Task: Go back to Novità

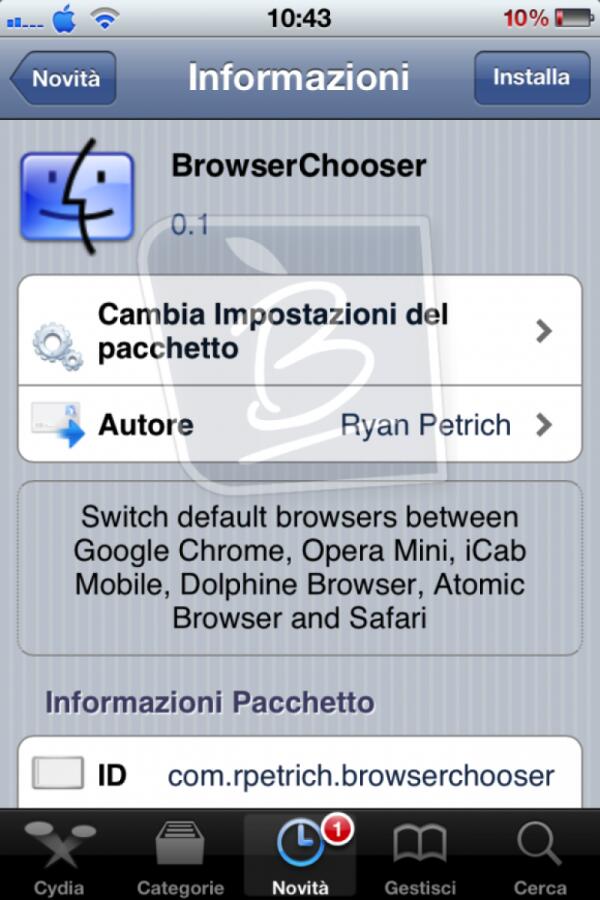Action: point(65,78)
